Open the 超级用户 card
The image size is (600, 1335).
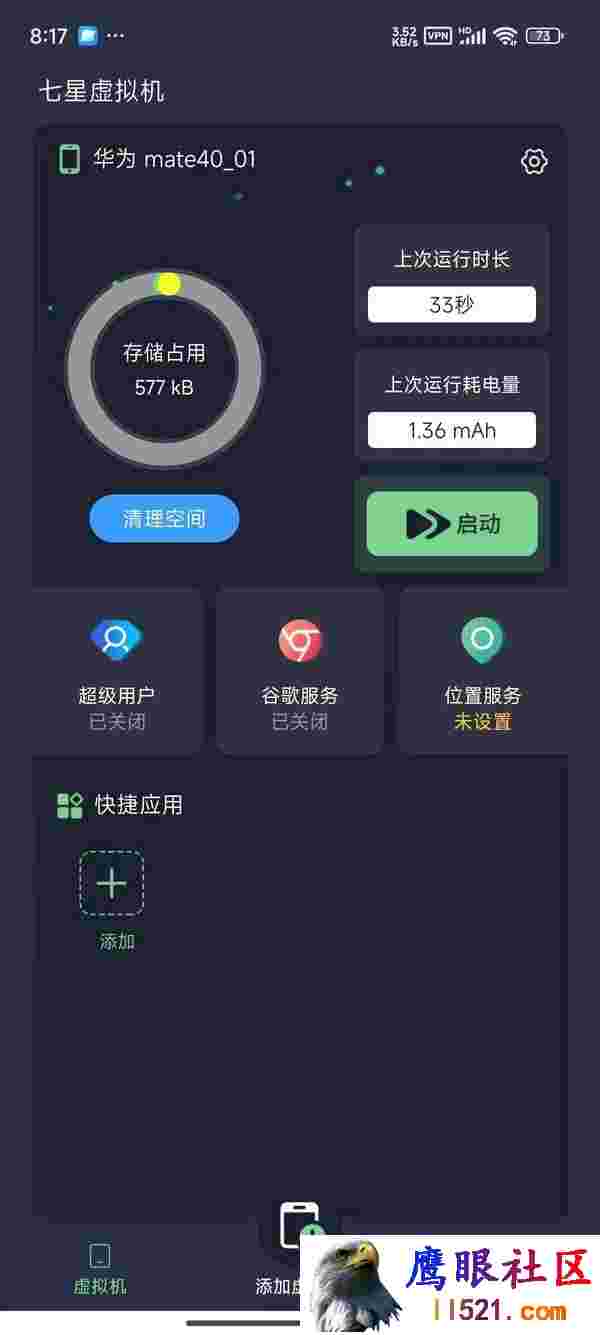pyautogui.click(x=117, y=671)
